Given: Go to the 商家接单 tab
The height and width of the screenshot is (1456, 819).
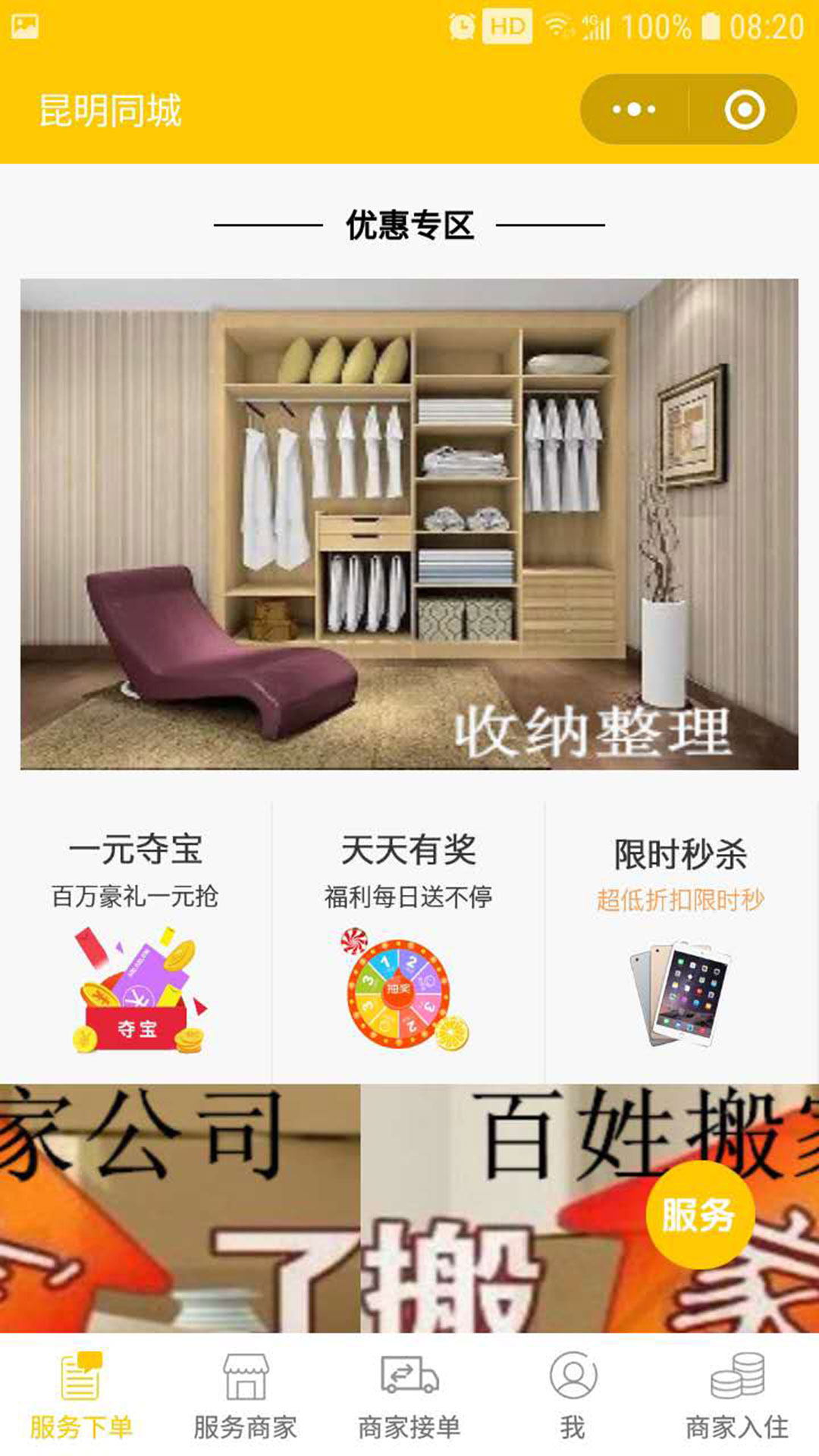Looking at the screenshot, I should tap(409, 1395).
